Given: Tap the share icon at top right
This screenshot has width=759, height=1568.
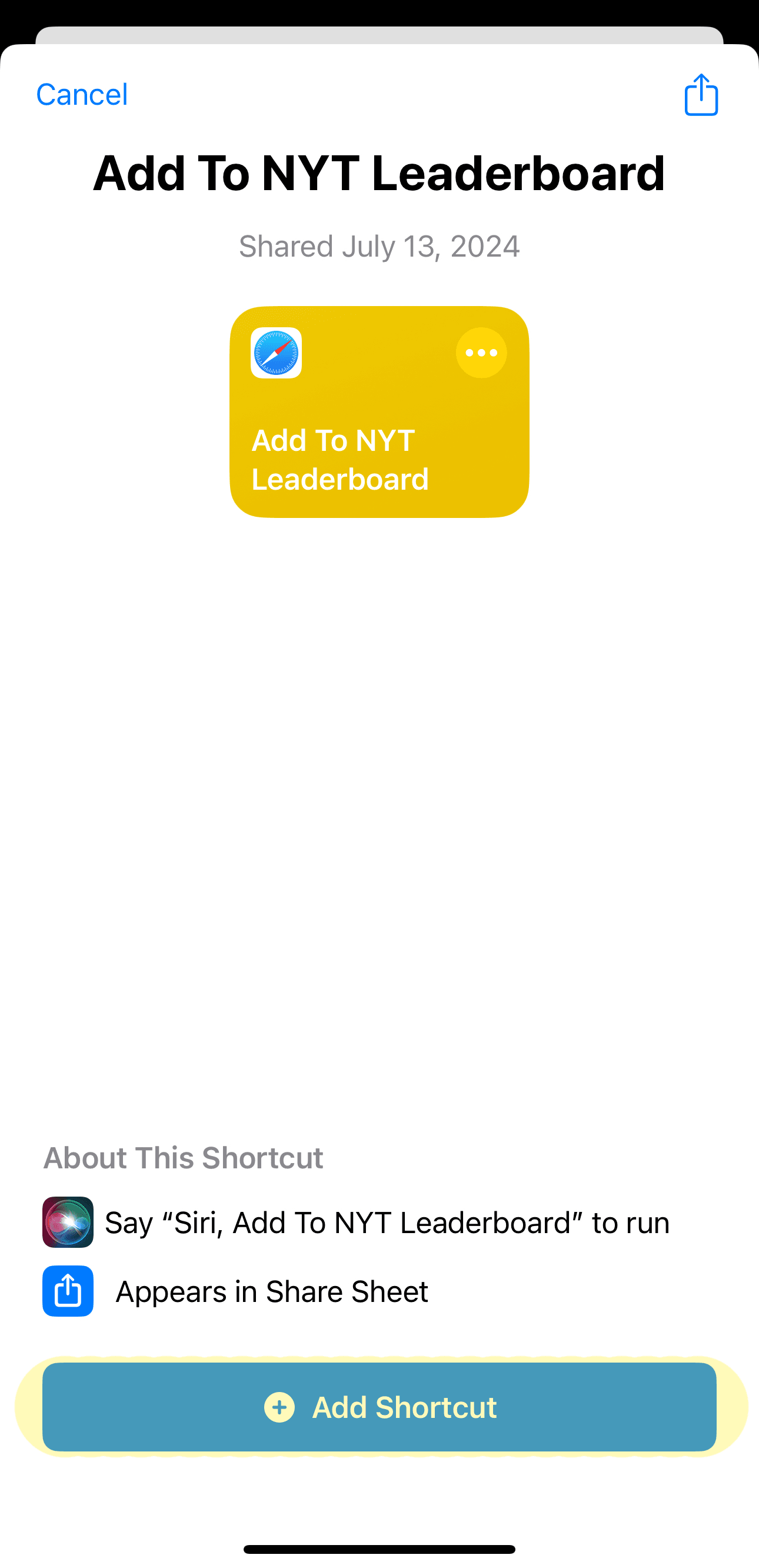Looking at the screenshot, I should pyautogui.click(x=701, y=94).
